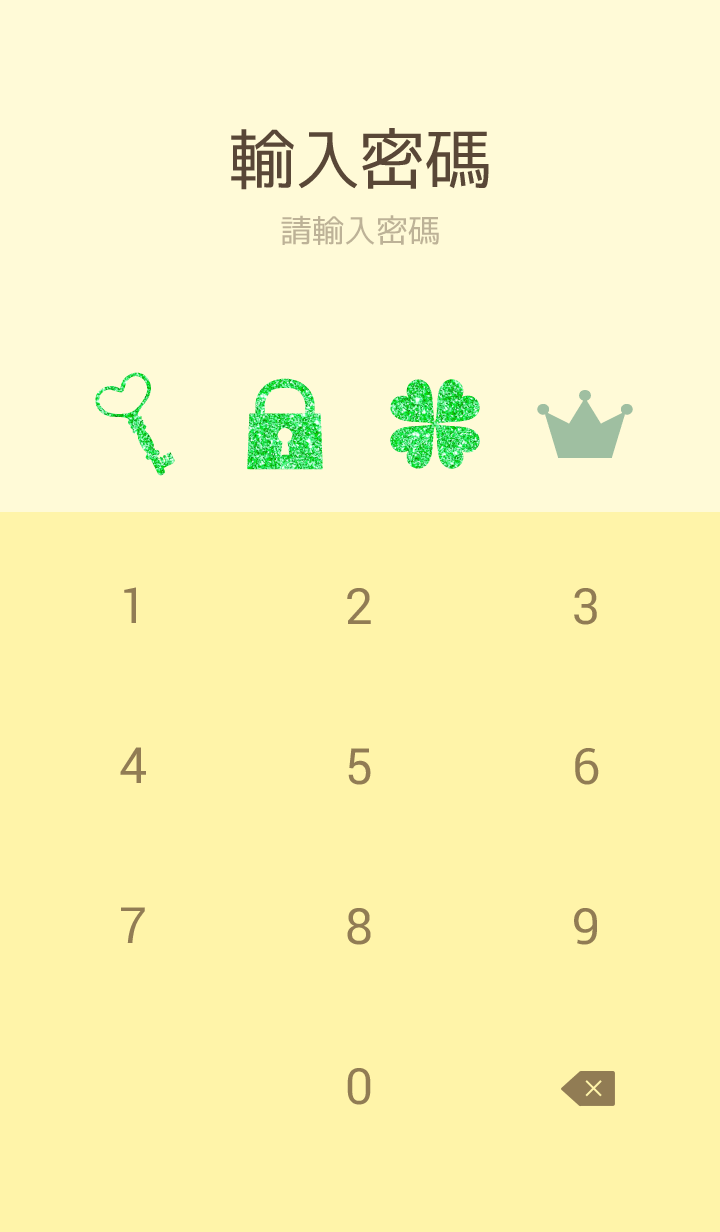Select digit 7 on the passcode pad
Viewport: 720px width, 1232px height.
click(x=132, y=927)
